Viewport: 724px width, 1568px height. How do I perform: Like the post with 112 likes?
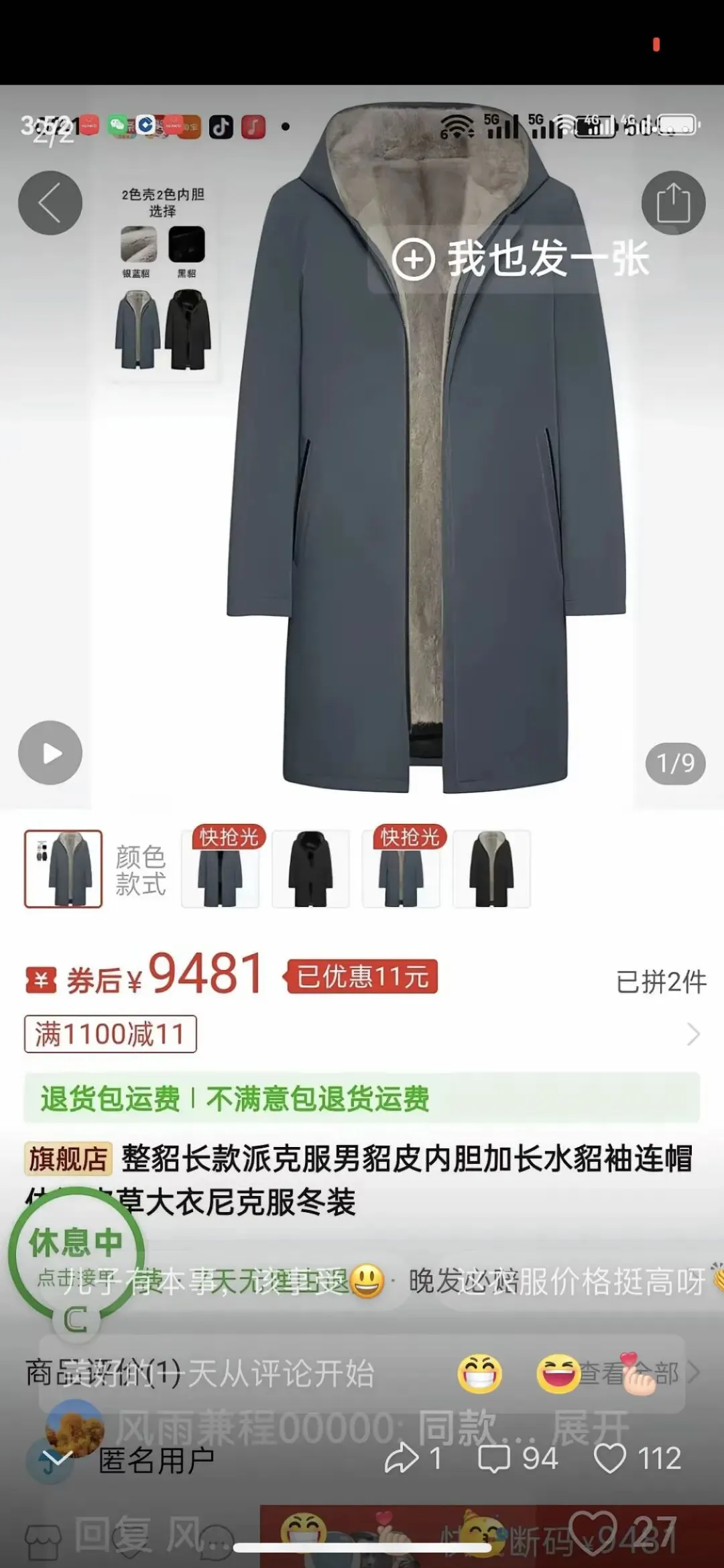click(638, 1458)
